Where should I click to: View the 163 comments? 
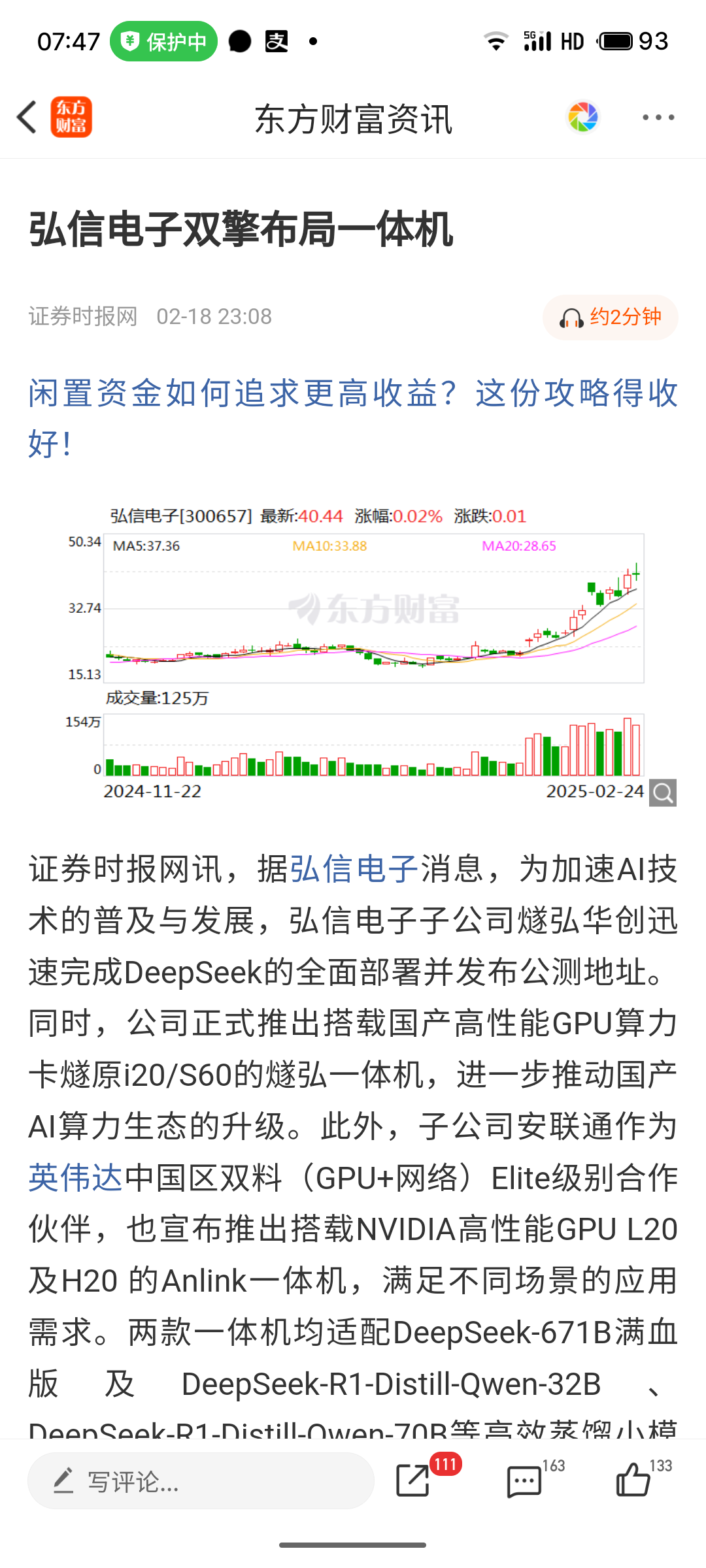(524, 1481)
